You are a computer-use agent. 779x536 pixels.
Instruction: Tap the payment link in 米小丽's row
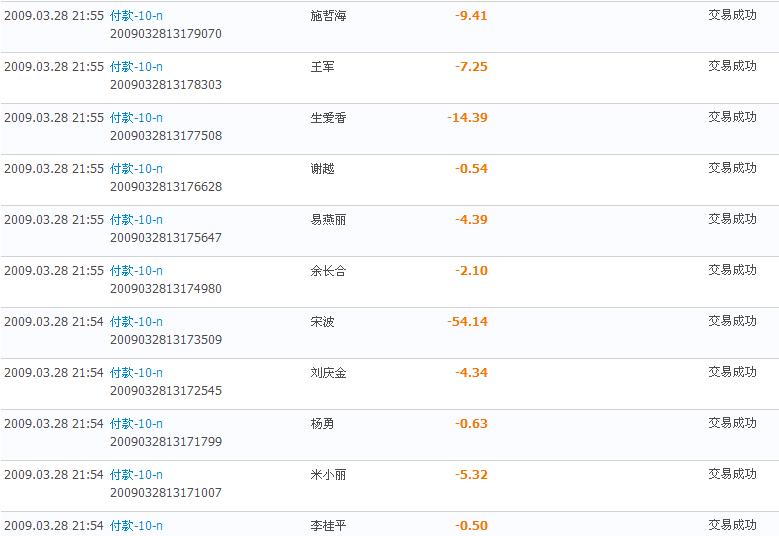136,475
